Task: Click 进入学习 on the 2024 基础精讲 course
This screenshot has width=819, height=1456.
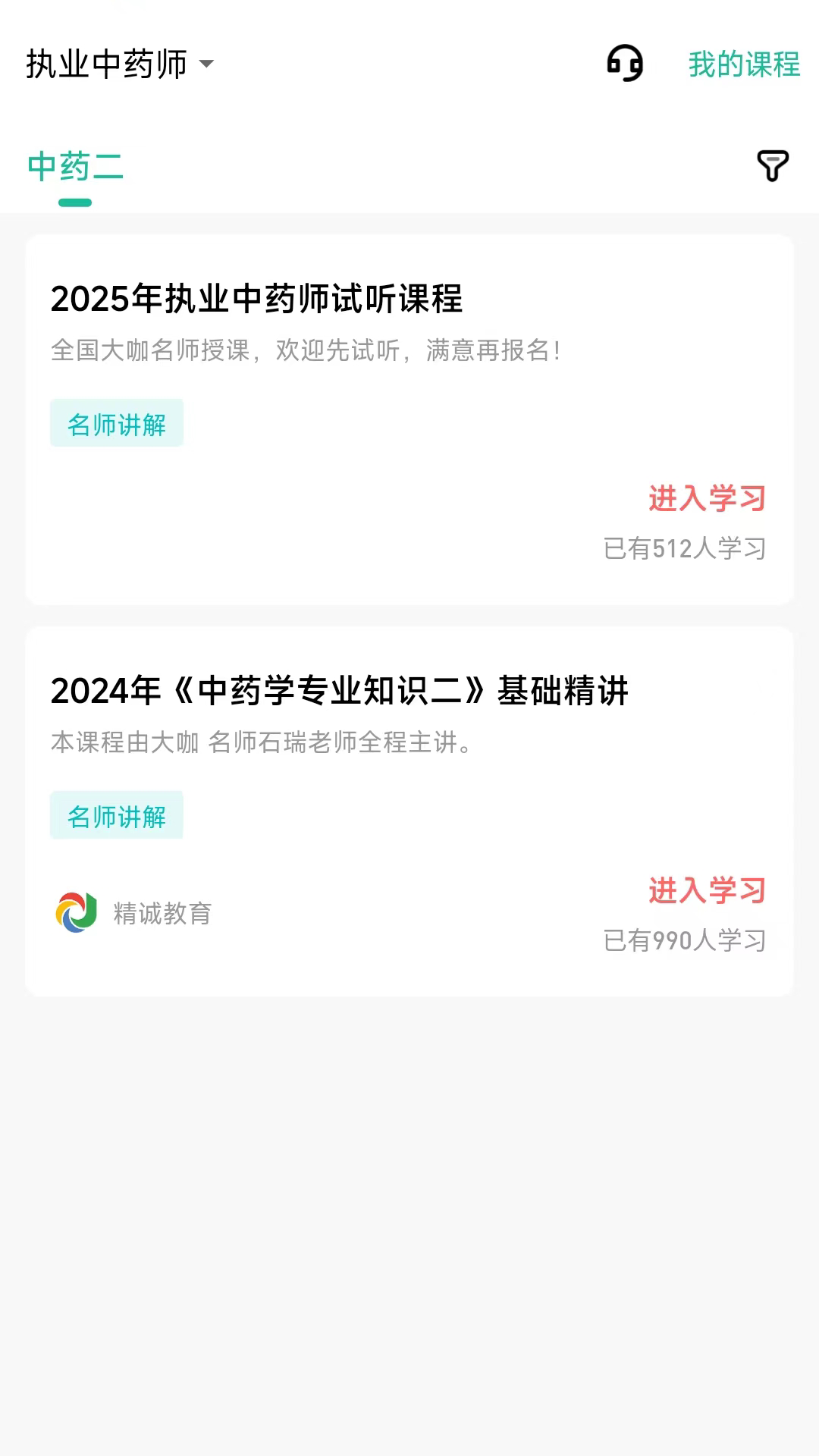Action: [708, 892]
